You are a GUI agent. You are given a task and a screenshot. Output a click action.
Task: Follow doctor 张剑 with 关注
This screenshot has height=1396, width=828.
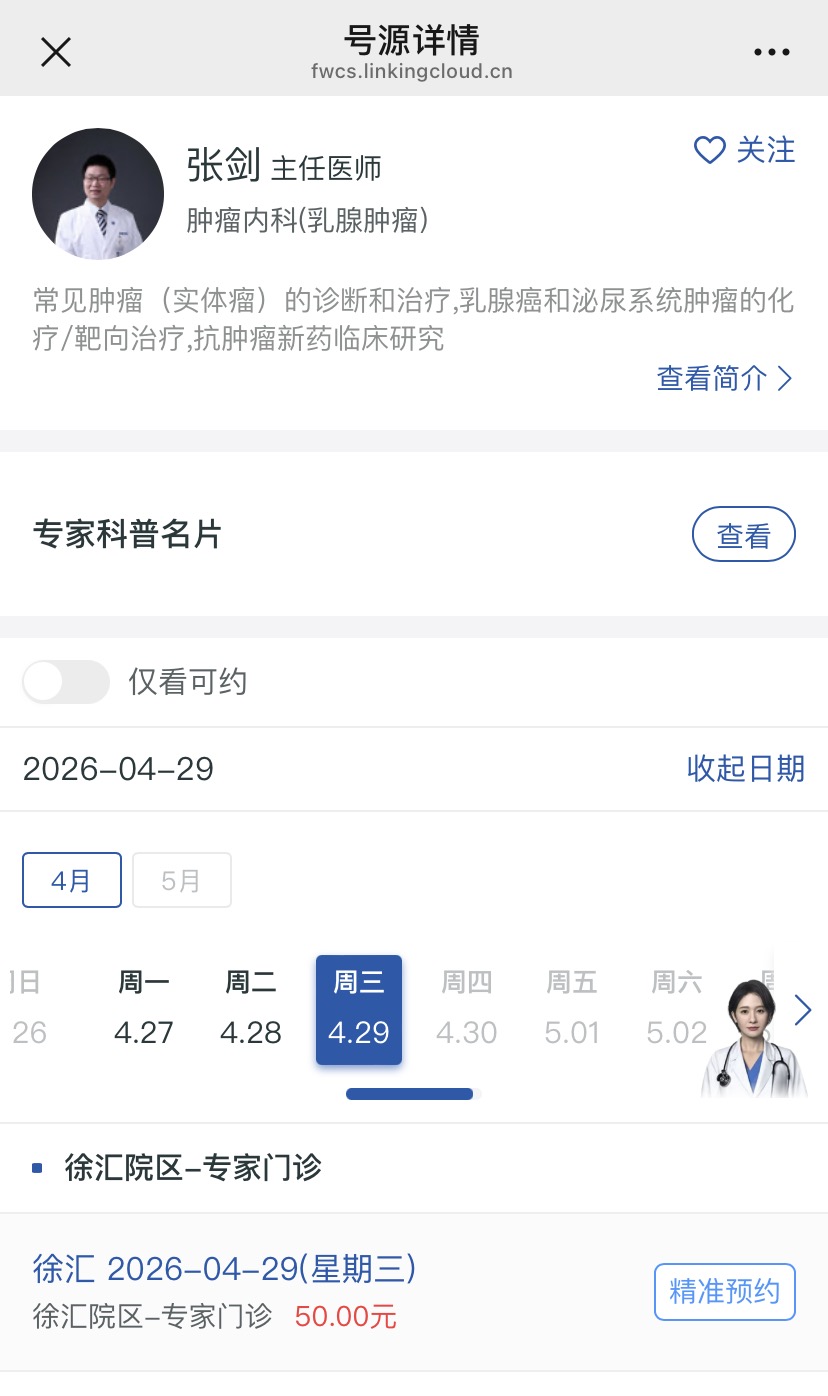[x=745, y=150]
